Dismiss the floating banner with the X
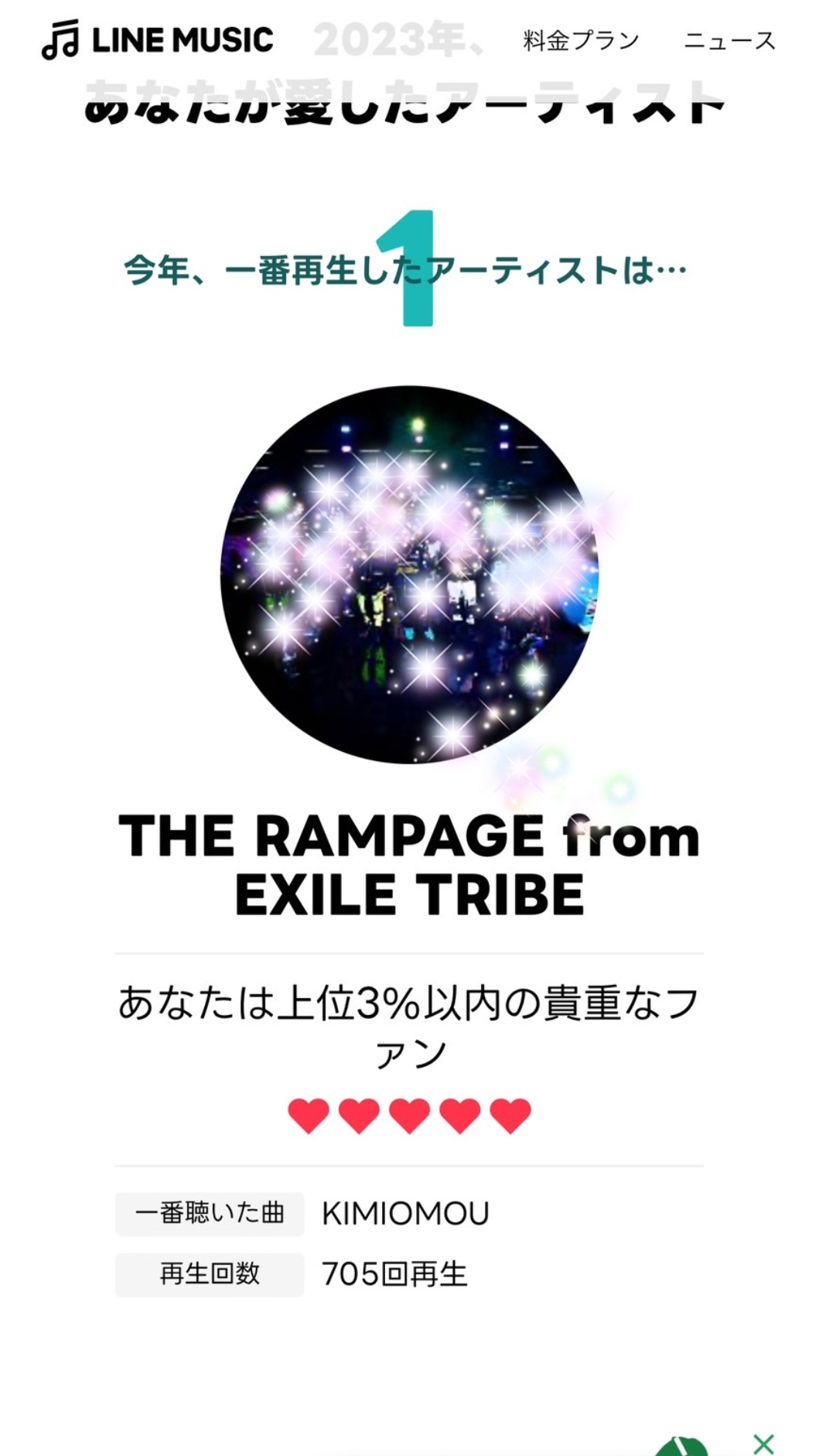Viewport: 819px width, 1456px height. click(763, 1444)
